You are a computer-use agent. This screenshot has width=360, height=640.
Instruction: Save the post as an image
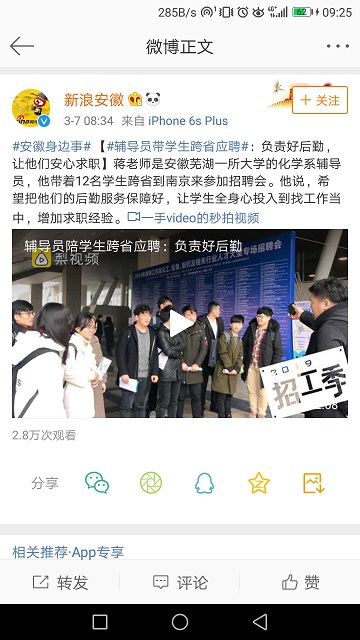coord(313,483)
